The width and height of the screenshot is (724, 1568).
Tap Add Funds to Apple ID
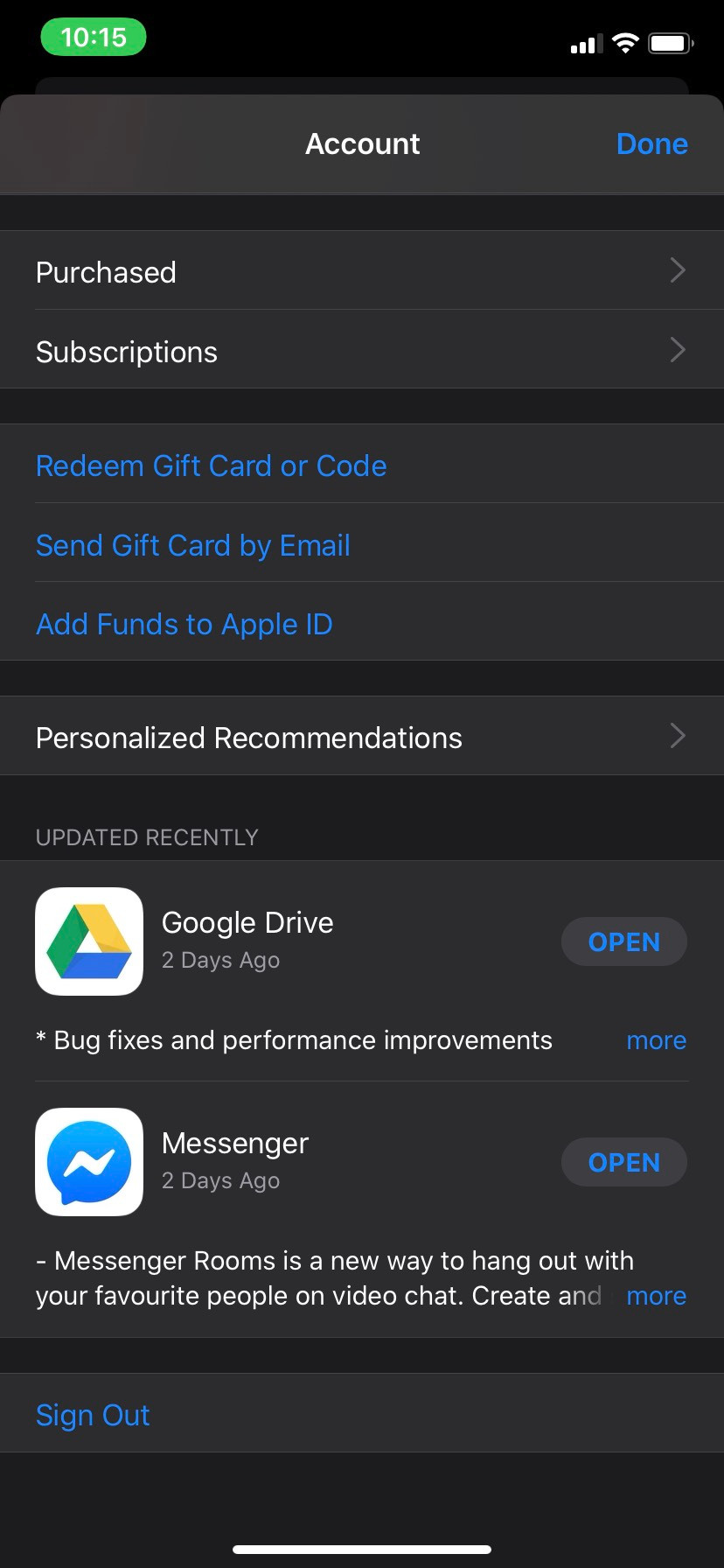184,624
